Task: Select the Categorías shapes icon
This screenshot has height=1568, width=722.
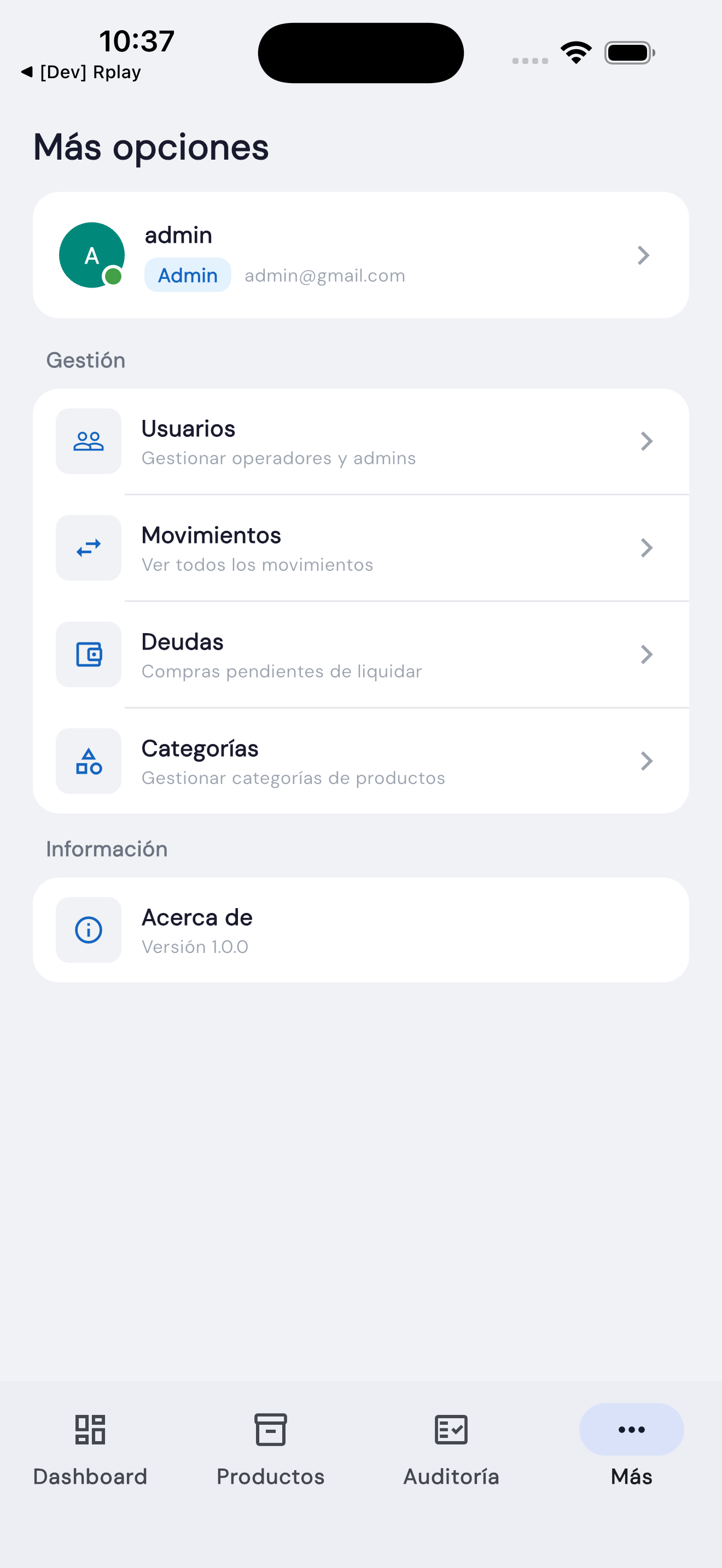Action: (x=88, y=761)
